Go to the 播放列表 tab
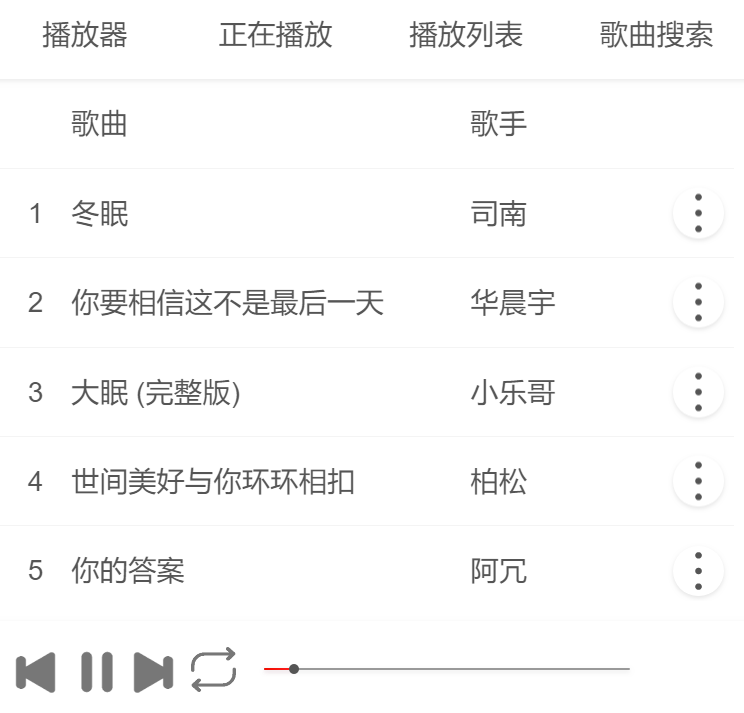The width and height of the screenshot is (744, 713). click(466, 36)
